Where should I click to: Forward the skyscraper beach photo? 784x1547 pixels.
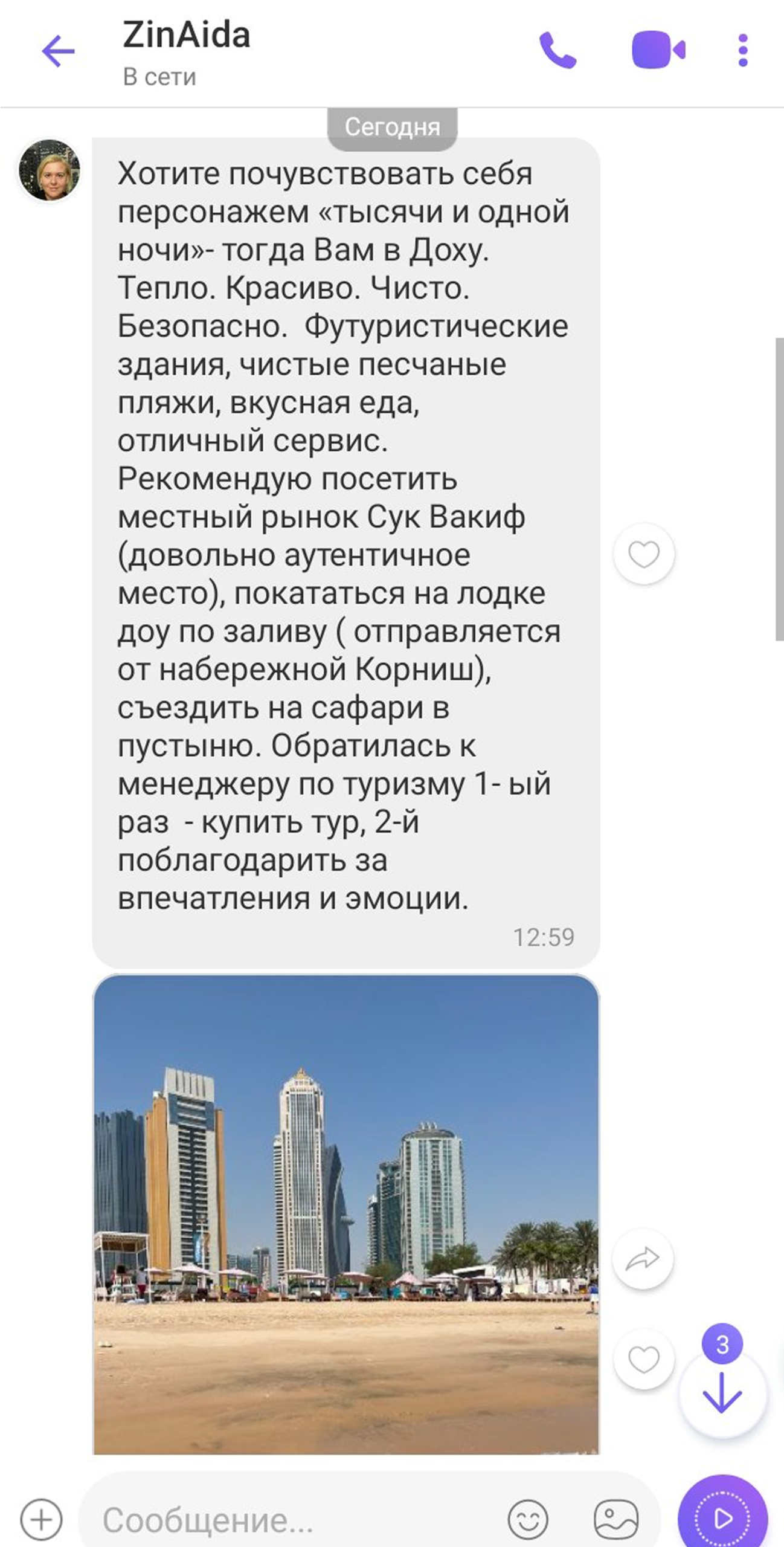(643, 1259)
